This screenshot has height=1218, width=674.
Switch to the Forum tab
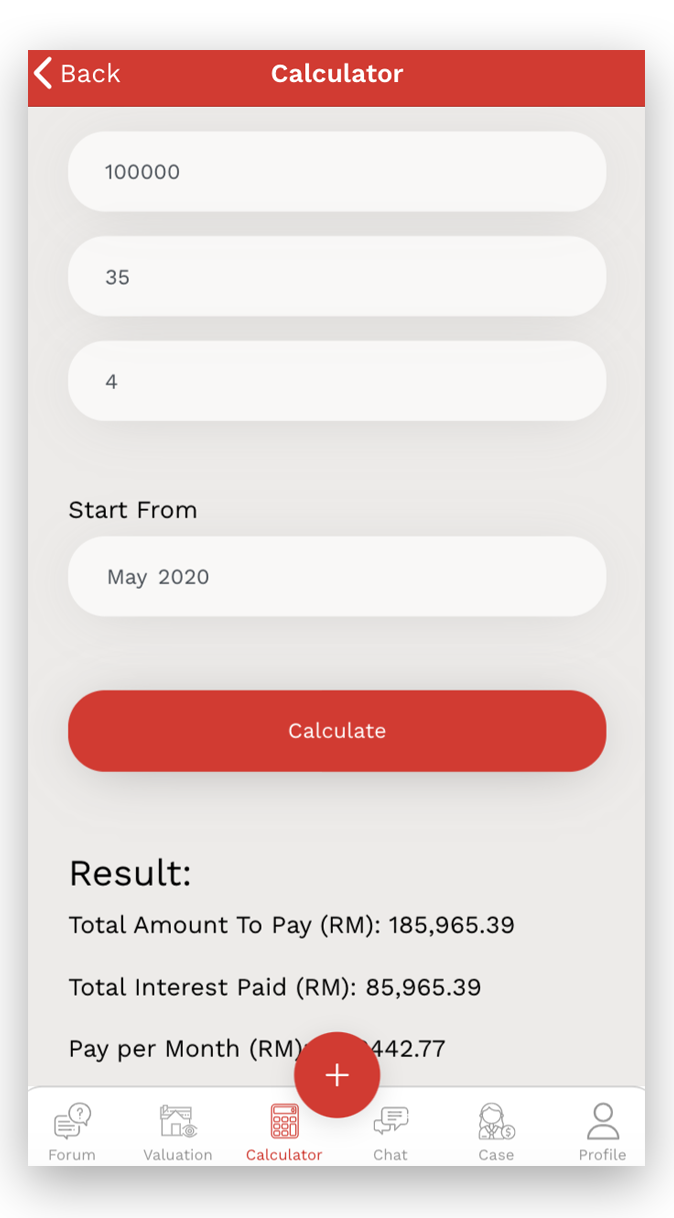(x=72, y=1132)
